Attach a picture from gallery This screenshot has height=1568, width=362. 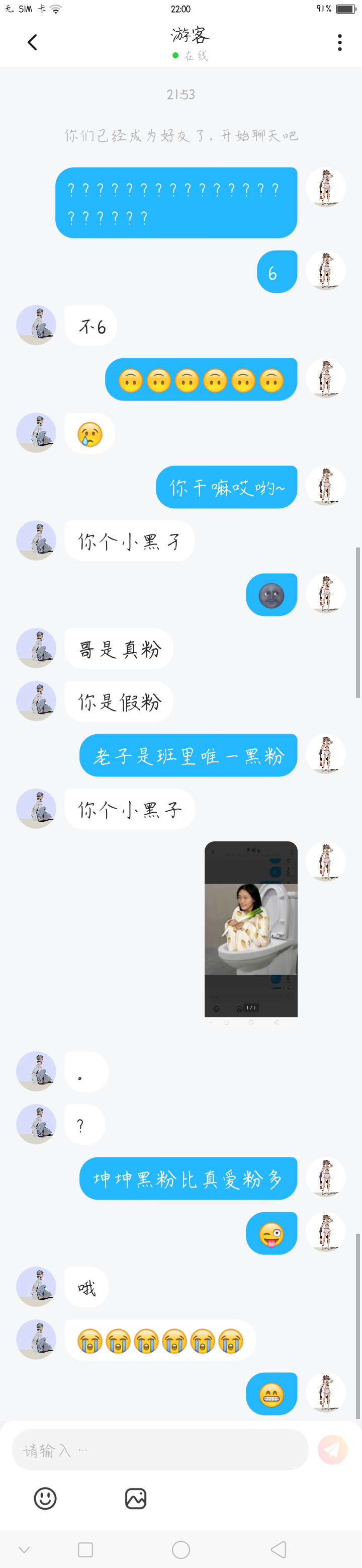(136, 1498)
